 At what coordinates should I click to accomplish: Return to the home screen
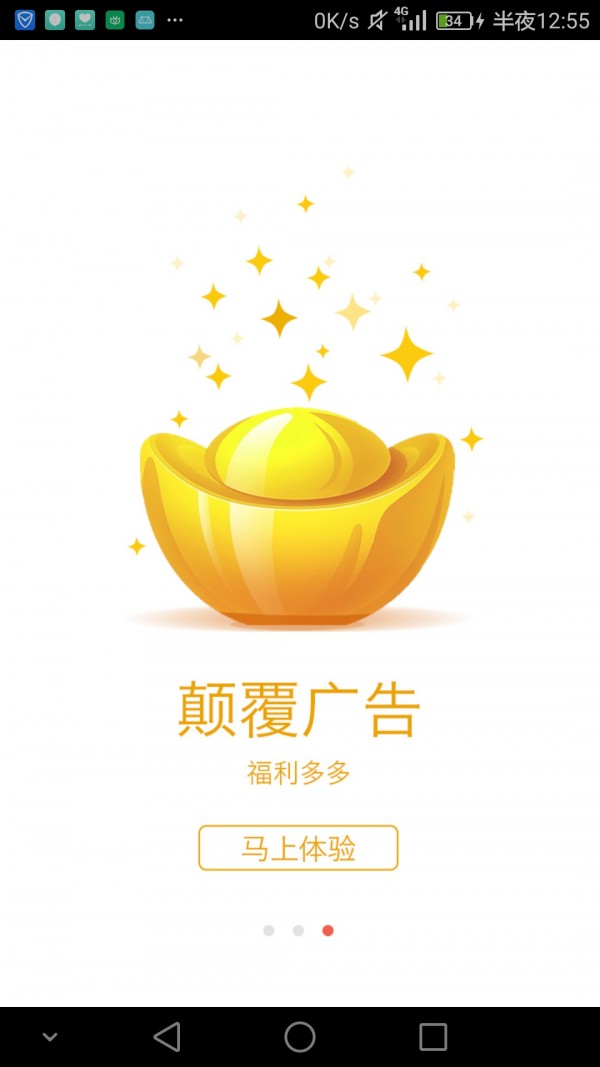pos(300,1036)
